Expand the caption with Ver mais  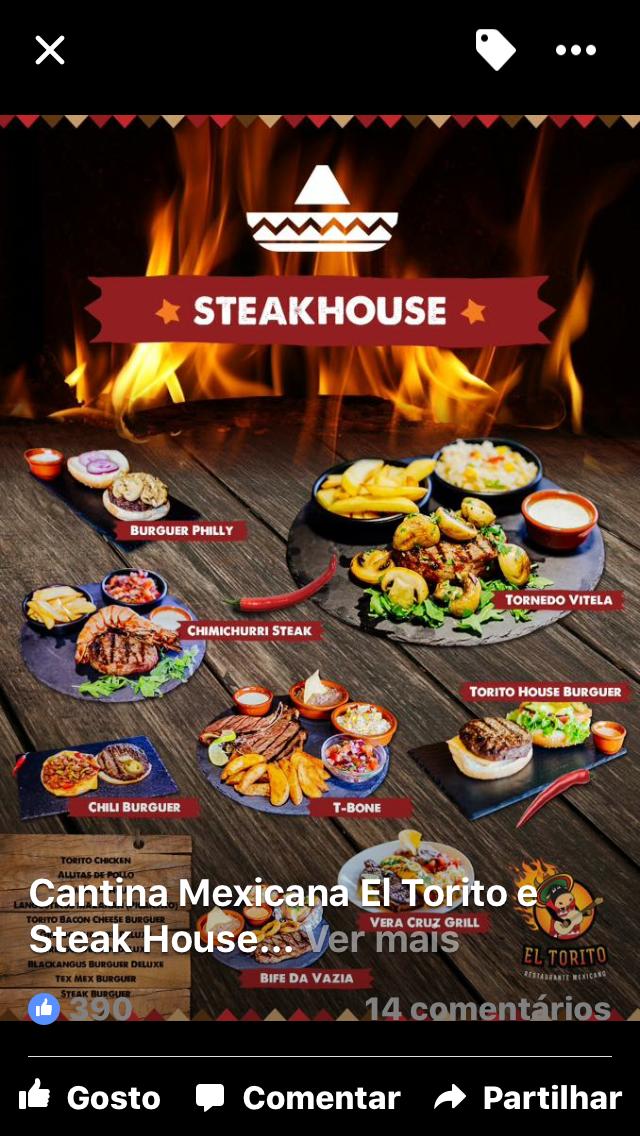click(x=382, y=939)
